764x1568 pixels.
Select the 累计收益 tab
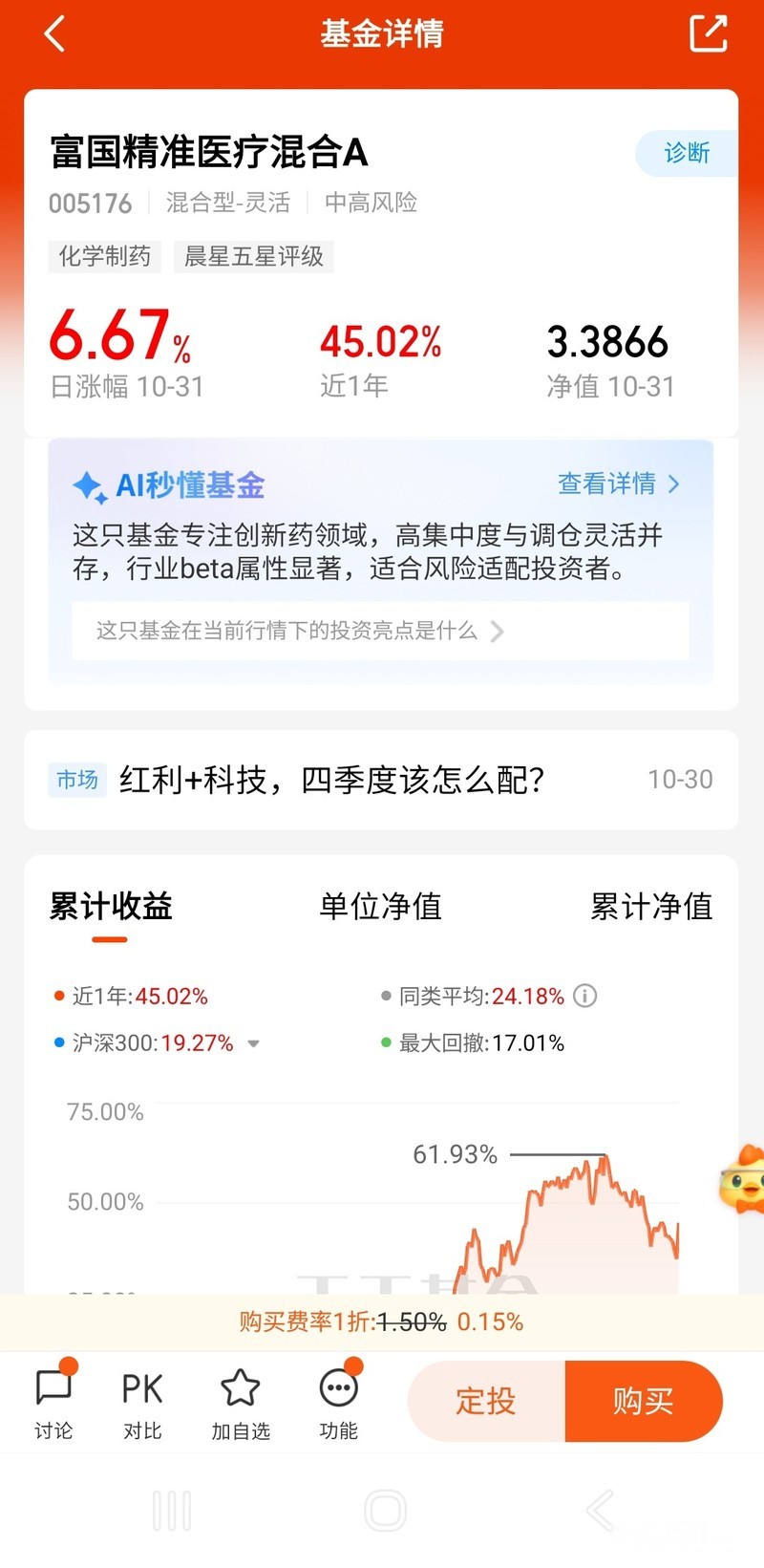(110, 907)
